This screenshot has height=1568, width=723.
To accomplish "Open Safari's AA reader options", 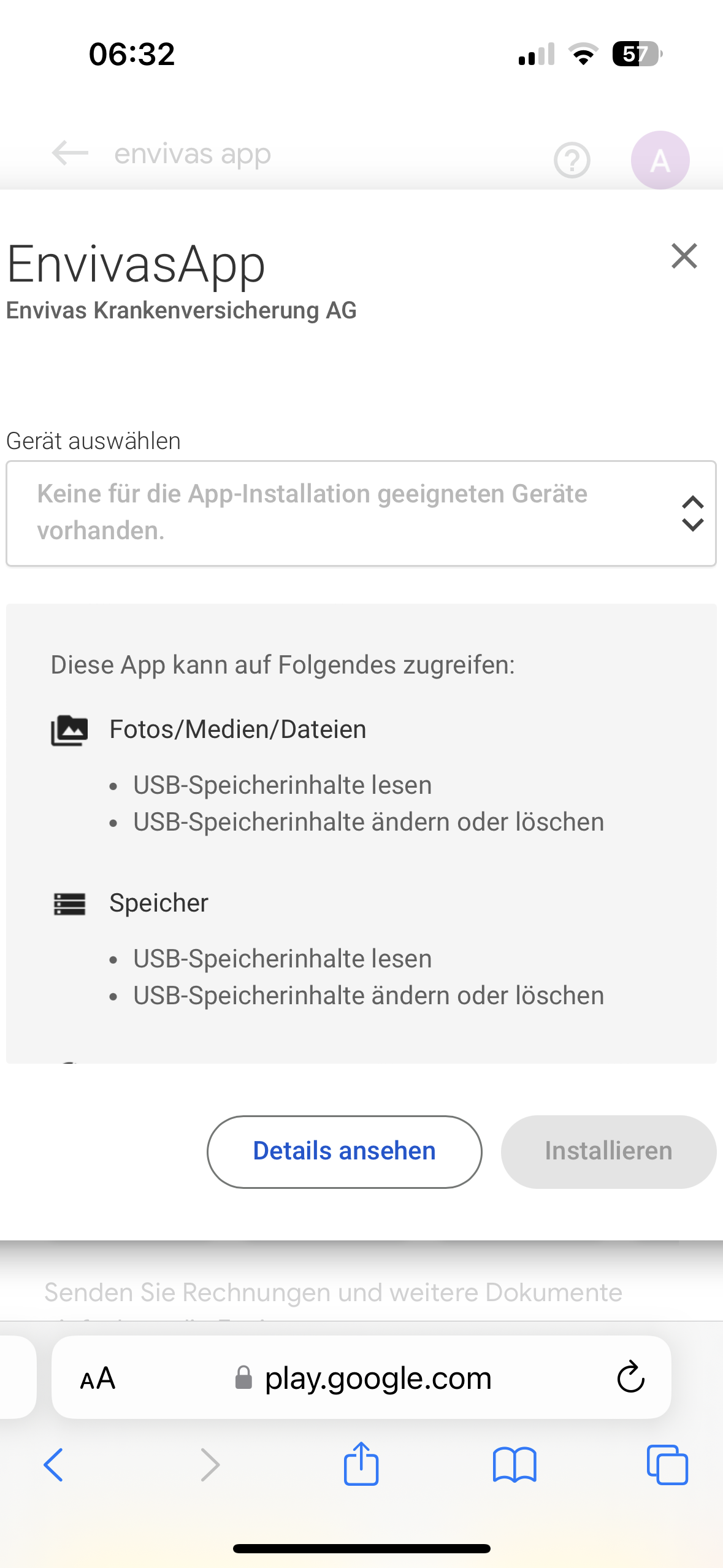I will click(98, 1378).
